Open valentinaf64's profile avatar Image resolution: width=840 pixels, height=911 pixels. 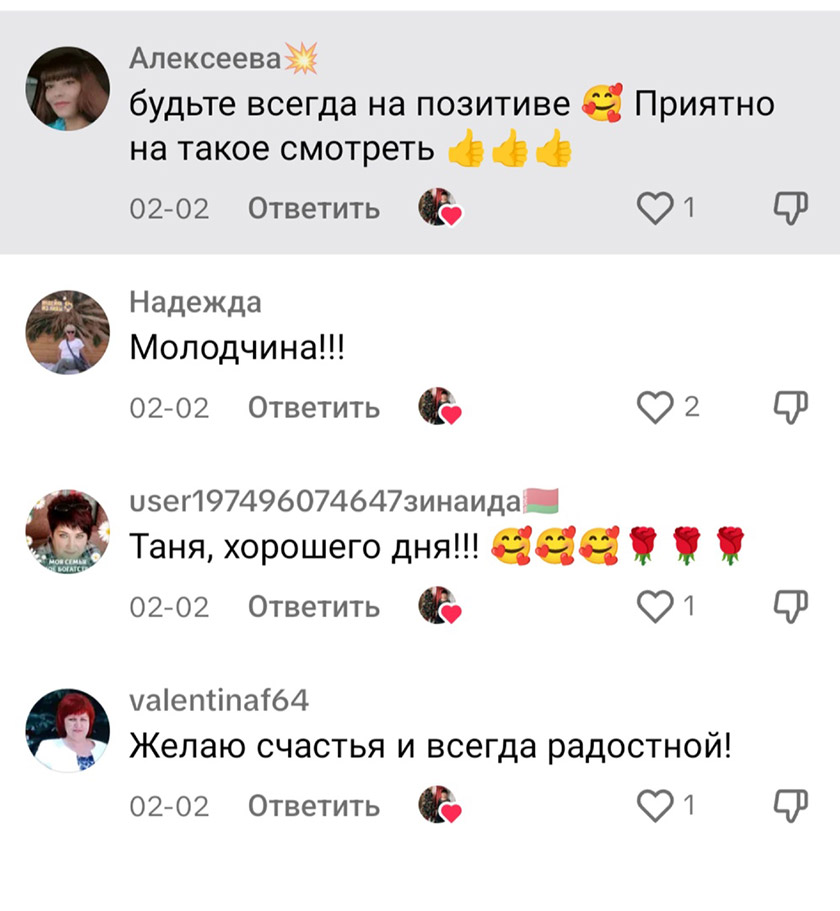point(67,731)
